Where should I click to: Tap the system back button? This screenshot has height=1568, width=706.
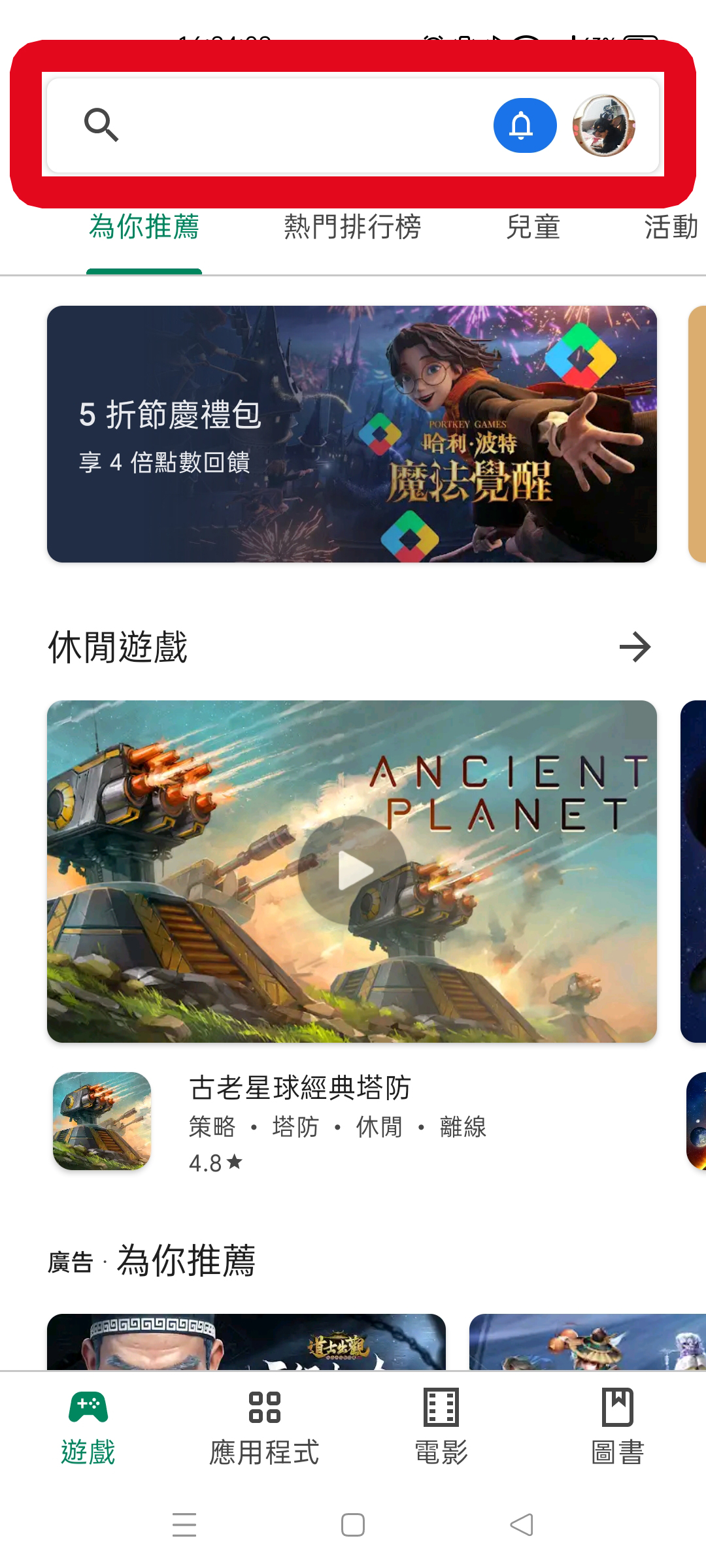pyautogui.click(x=522, y=1525)
